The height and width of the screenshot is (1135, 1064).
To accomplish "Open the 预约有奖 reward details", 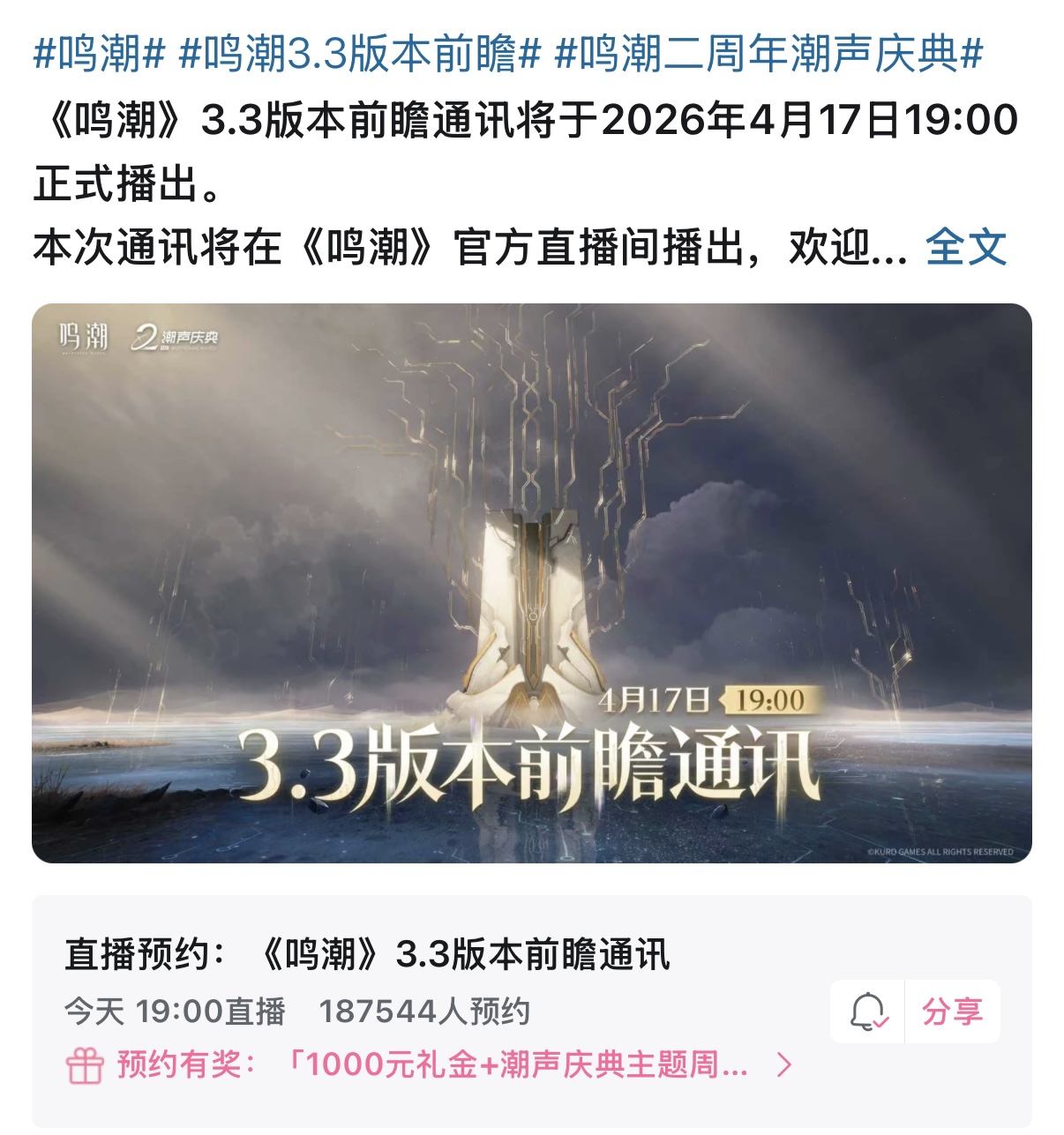I will 430,1065.
